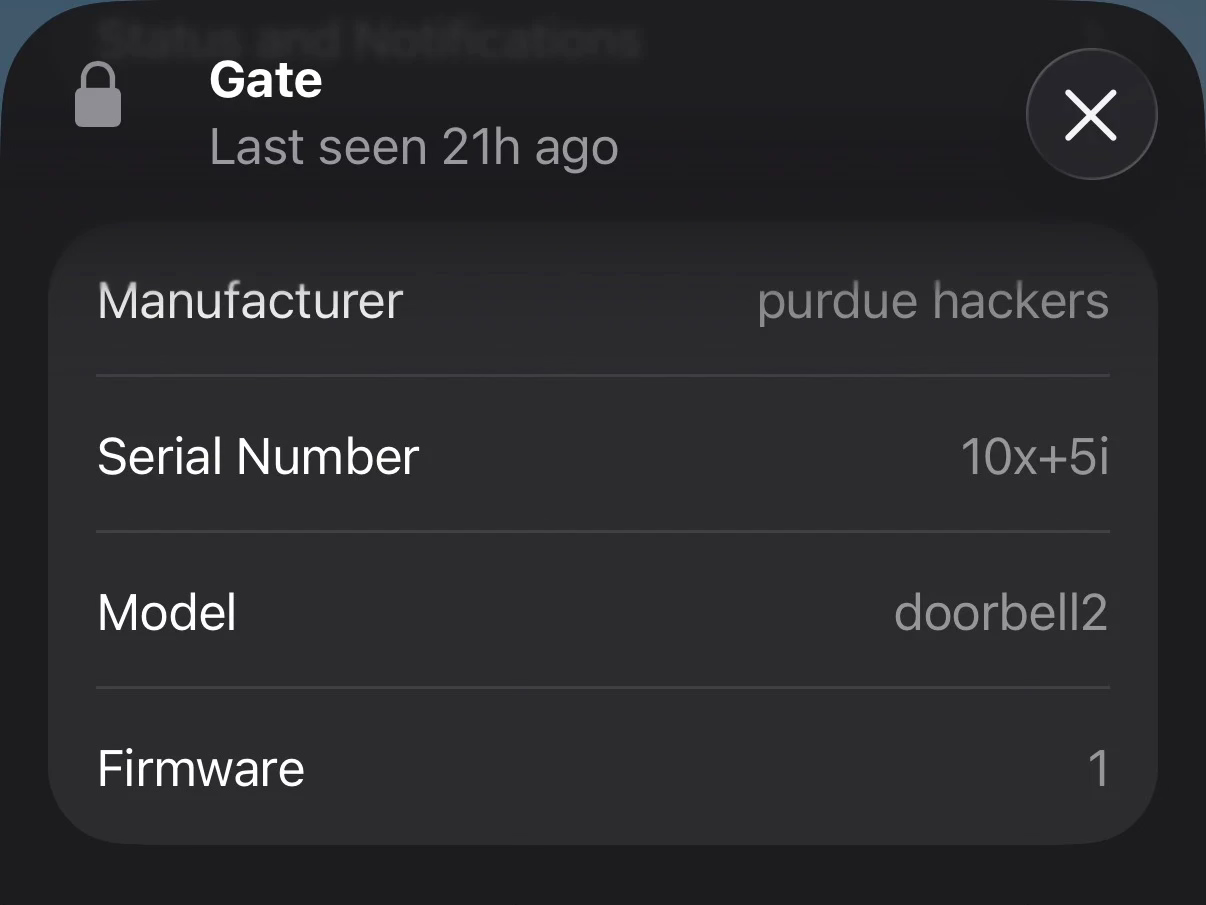Close the Gate accessory details sheet
Viewport: 1206px width, 905px height.
click(1091, 115)
